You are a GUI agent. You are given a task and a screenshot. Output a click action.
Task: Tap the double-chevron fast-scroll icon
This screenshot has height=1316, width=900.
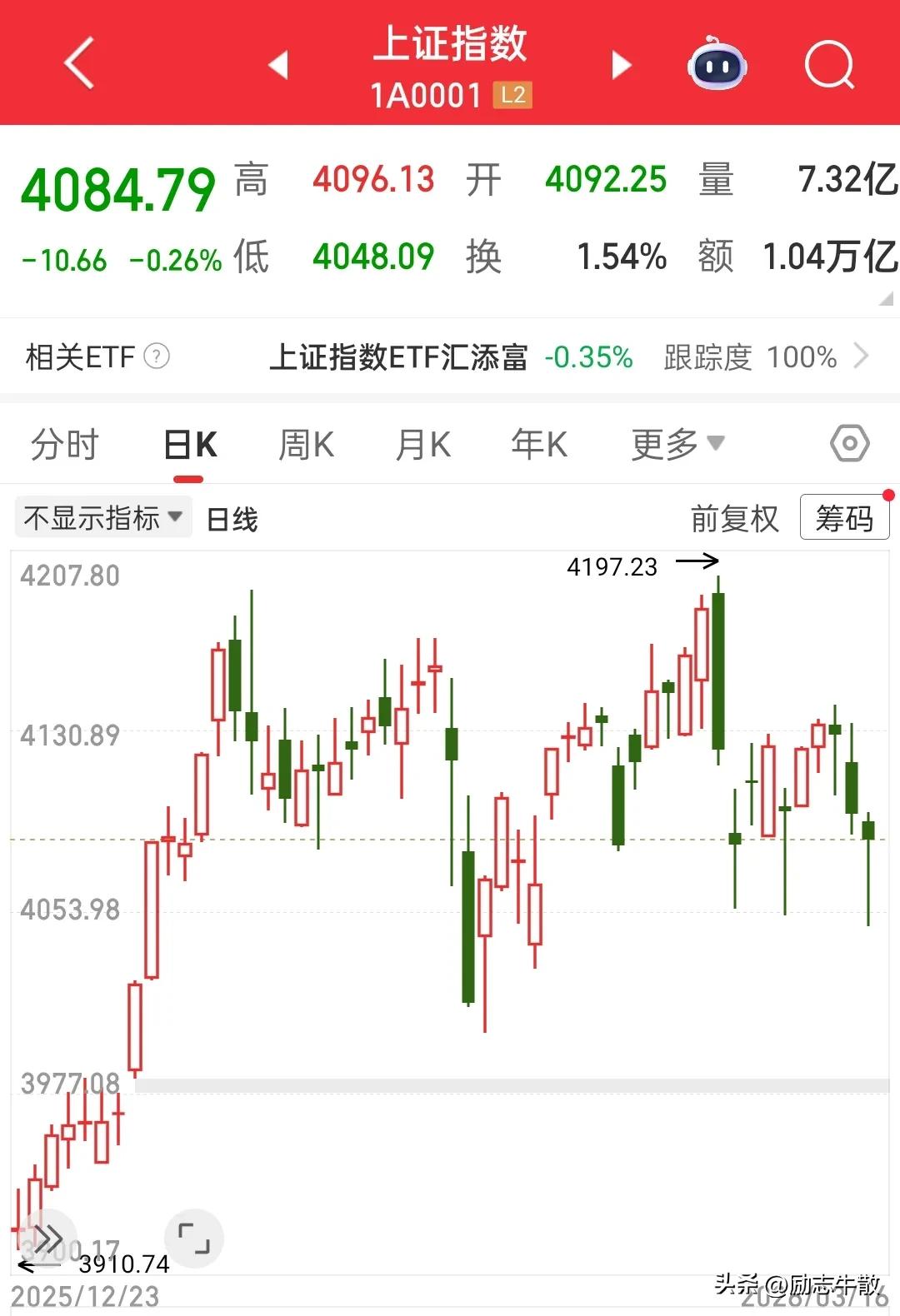click(48, 1239)
